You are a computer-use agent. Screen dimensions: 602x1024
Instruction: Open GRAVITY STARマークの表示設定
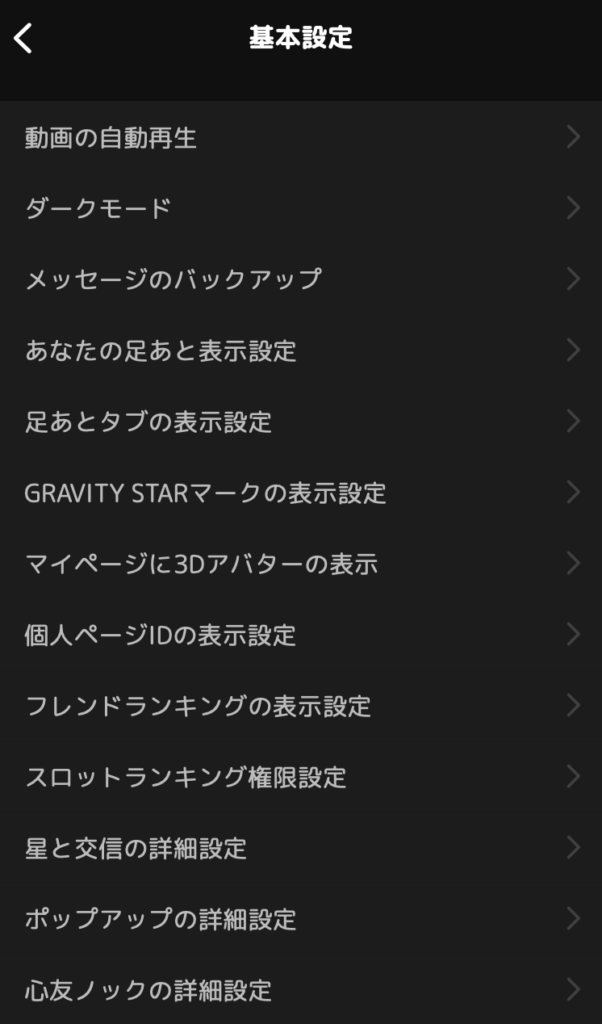pos(301,493)
